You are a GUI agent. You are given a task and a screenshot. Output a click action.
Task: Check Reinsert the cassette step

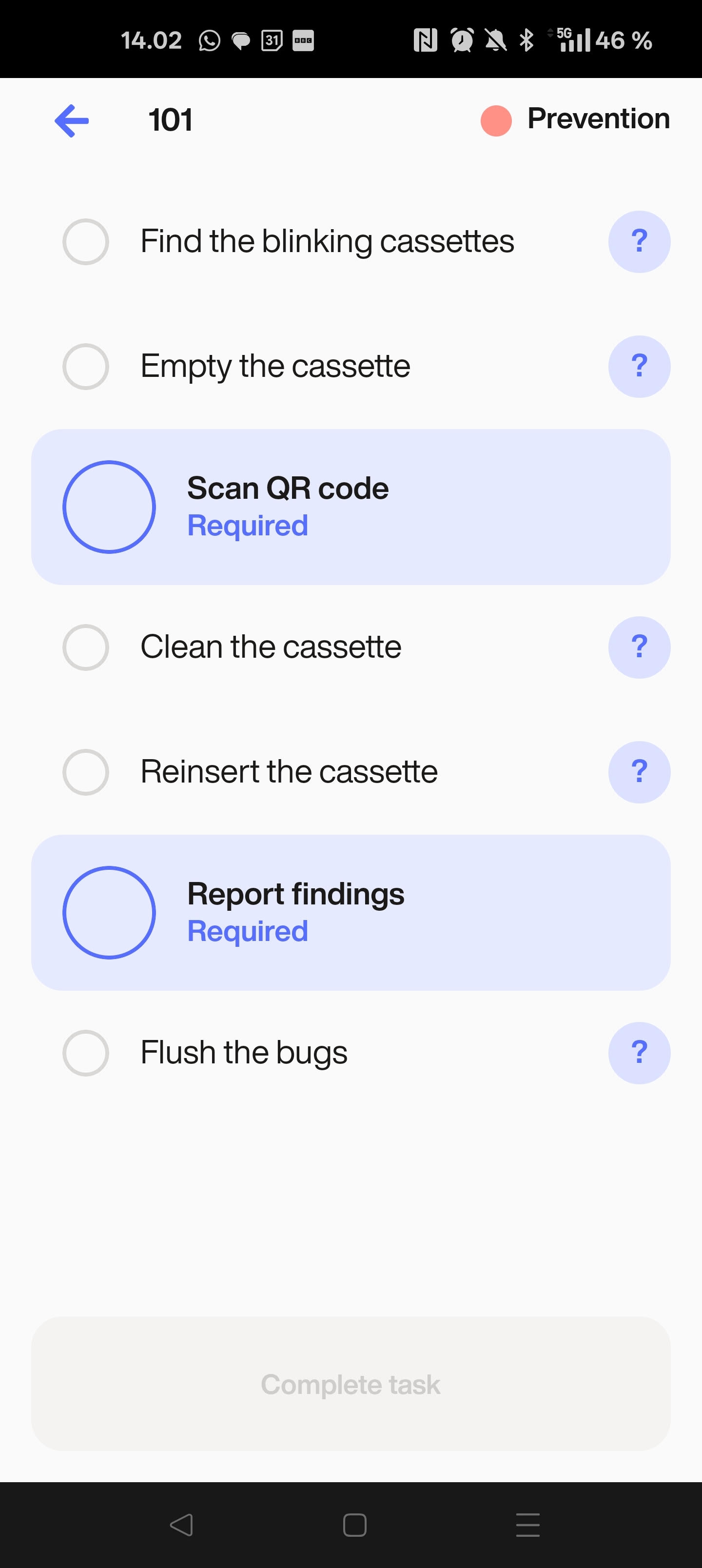point(86,772)
